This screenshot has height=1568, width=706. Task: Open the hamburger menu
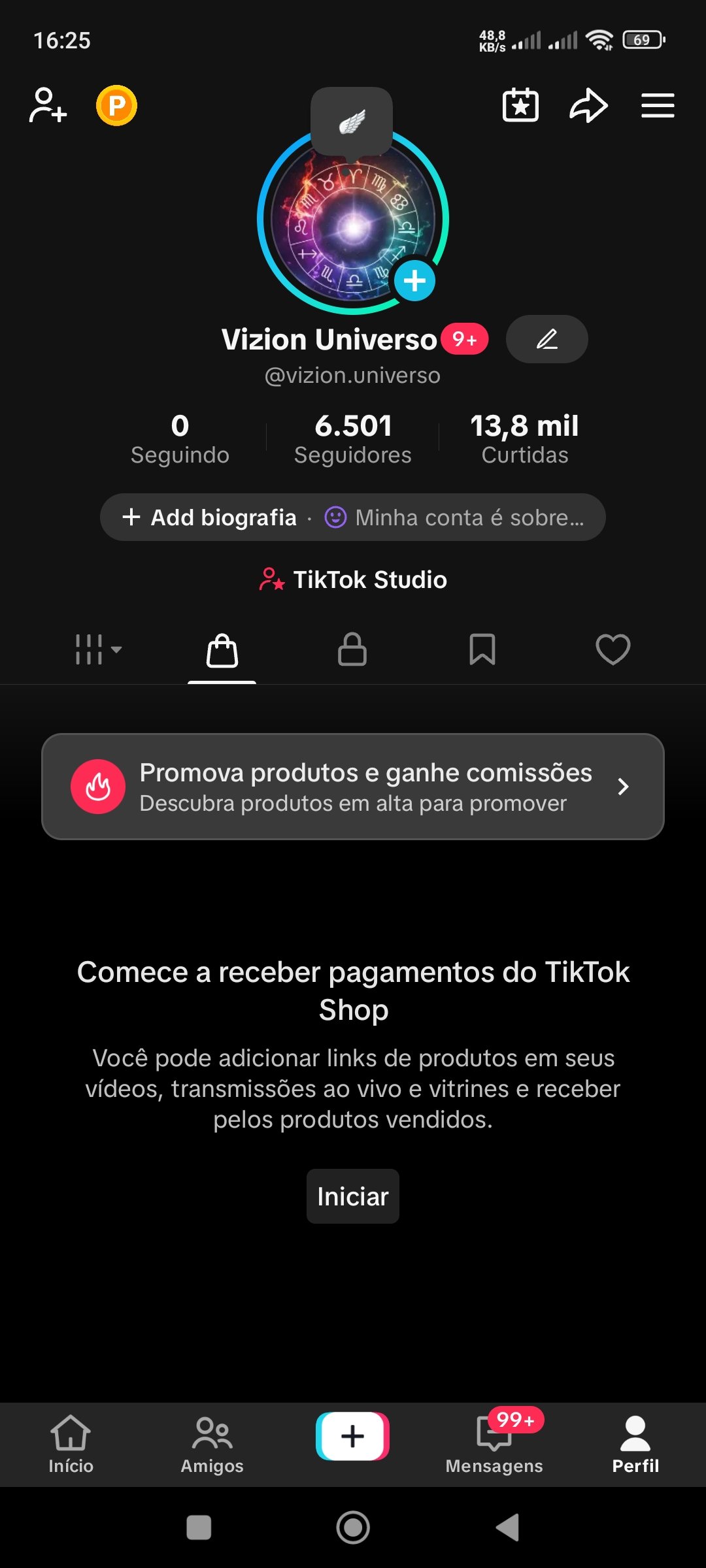point(657,105)
